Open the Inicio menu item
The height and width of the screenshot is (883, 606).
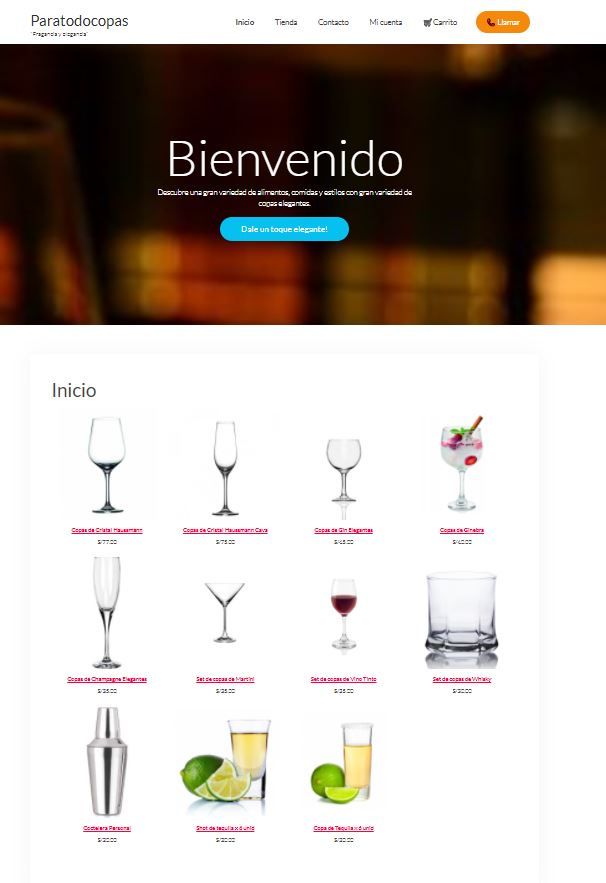245,22
